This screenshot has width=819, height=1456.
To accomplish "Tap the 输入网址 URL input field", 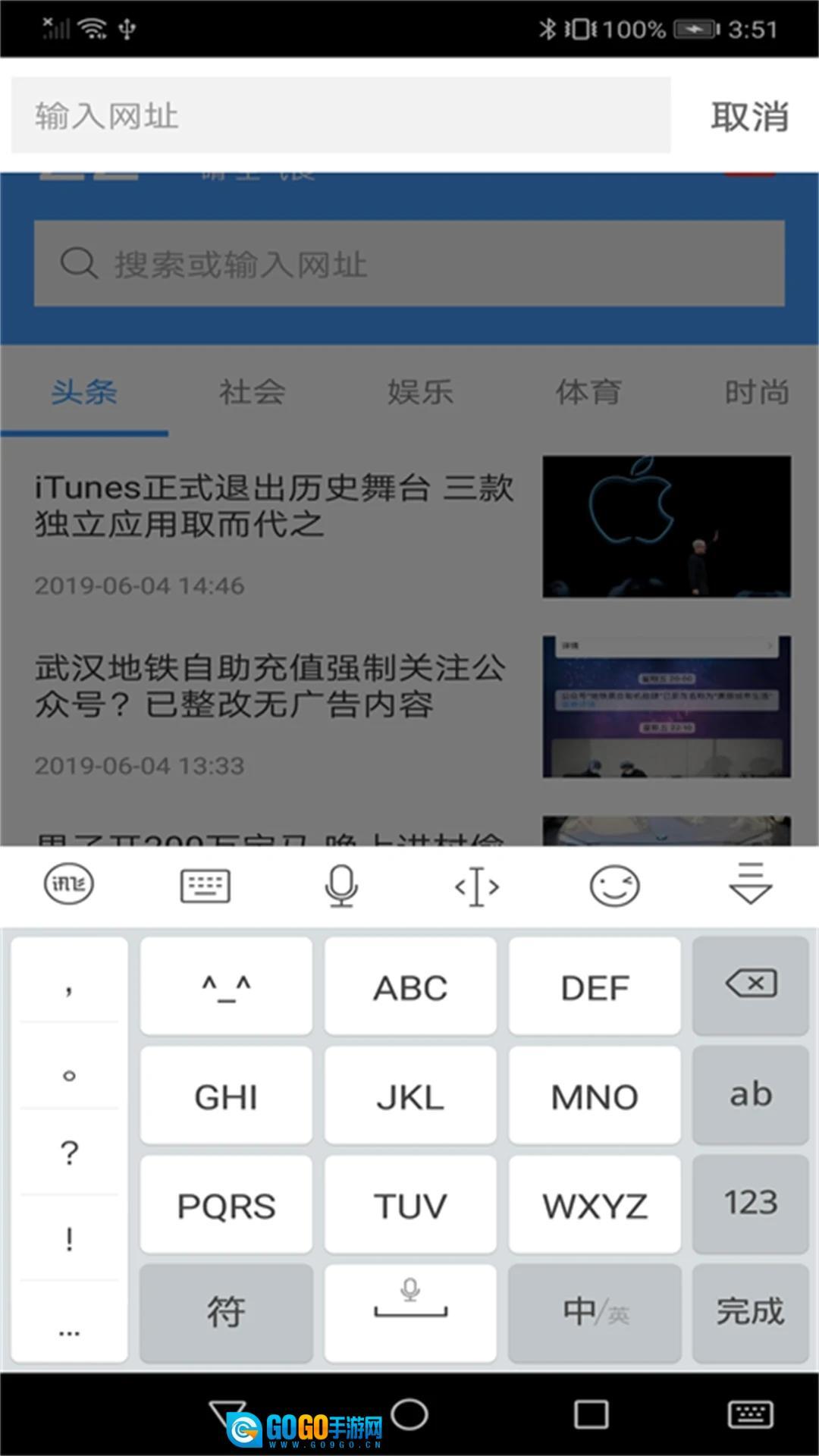I will (x=340, y=115).
